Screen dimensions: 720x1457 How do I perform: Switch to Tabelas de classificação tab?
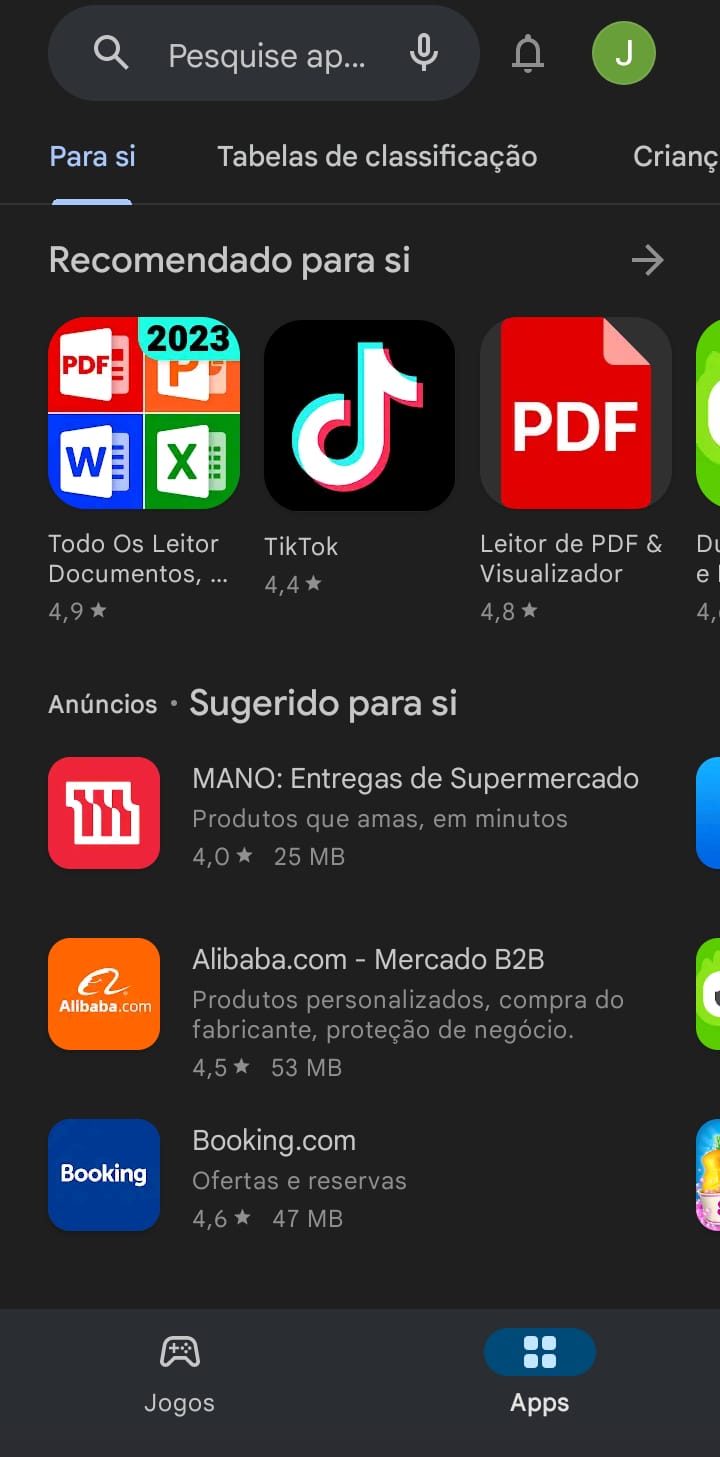pos(377,157)
